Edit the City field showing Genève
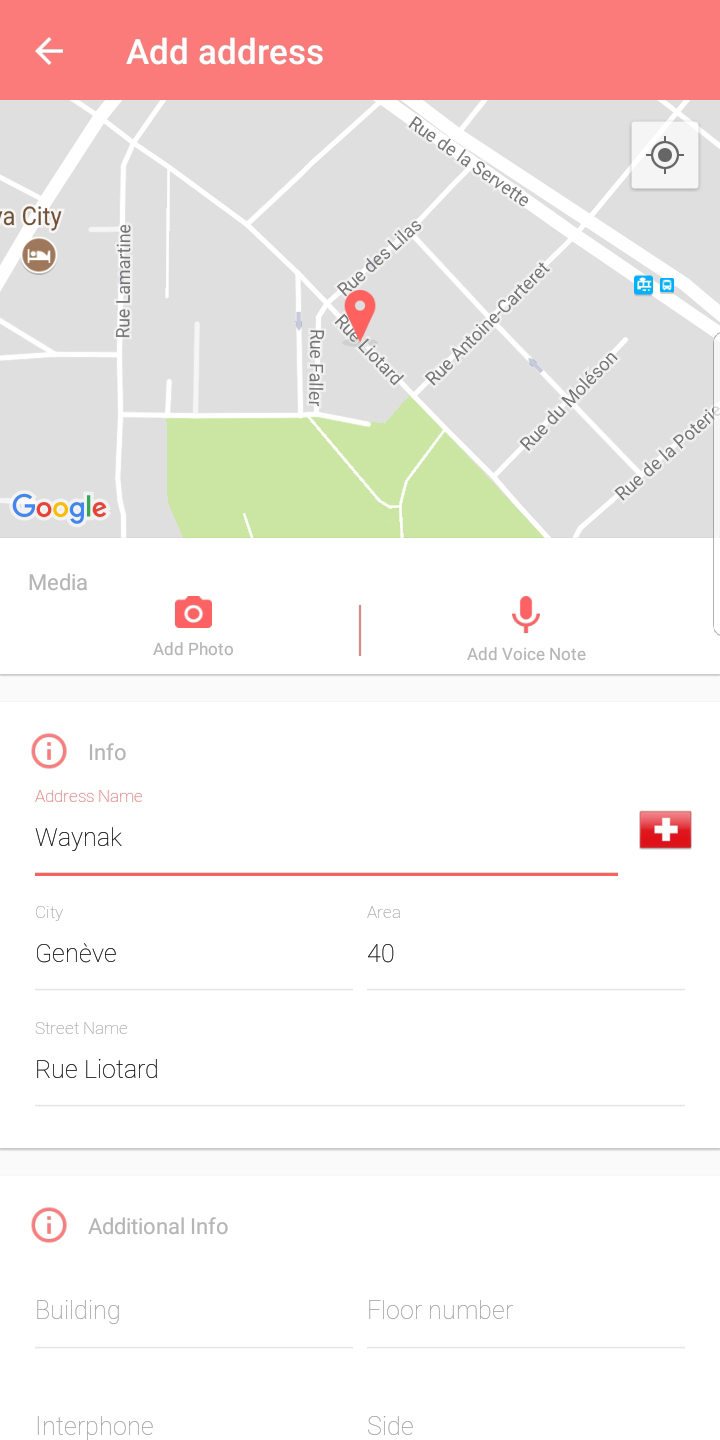This screenshot has width=720, height=1440. [193, 954]
